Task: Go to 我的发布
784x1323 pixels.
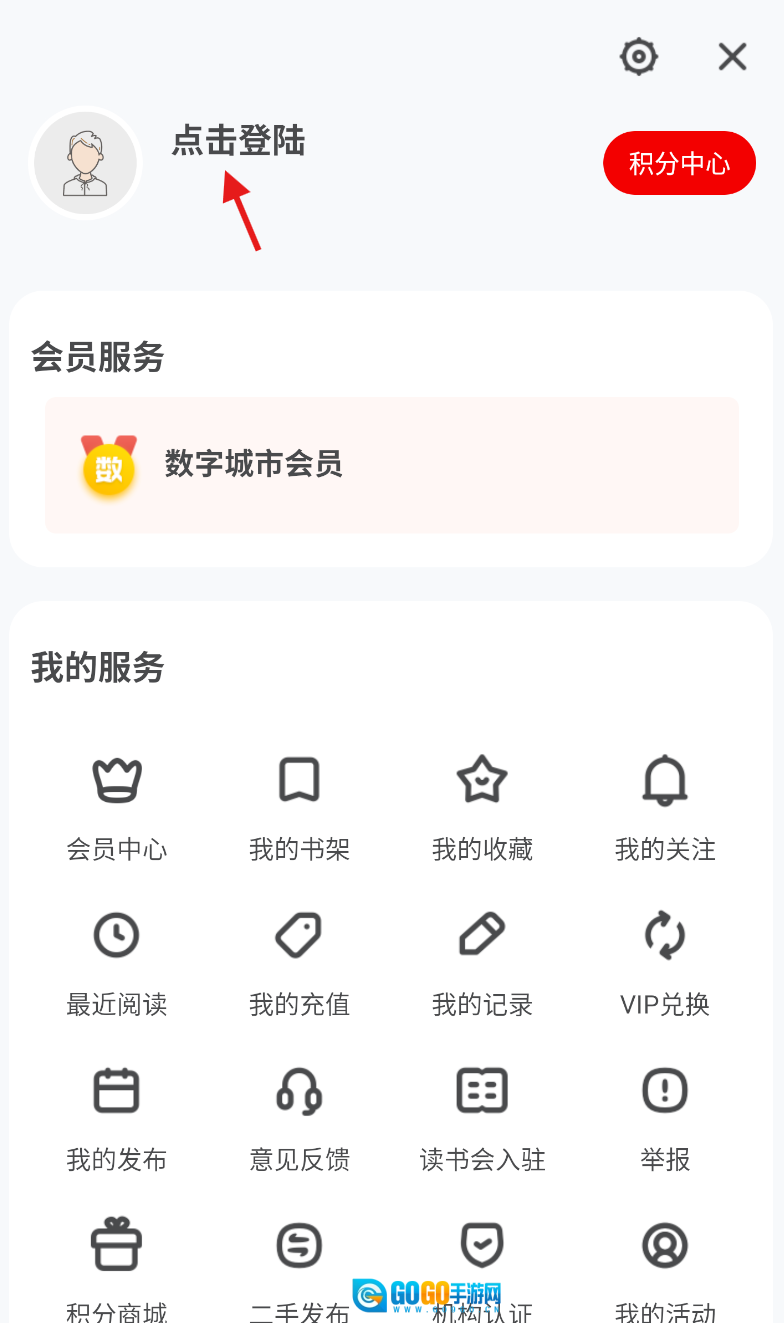Action: [117, 1115]
